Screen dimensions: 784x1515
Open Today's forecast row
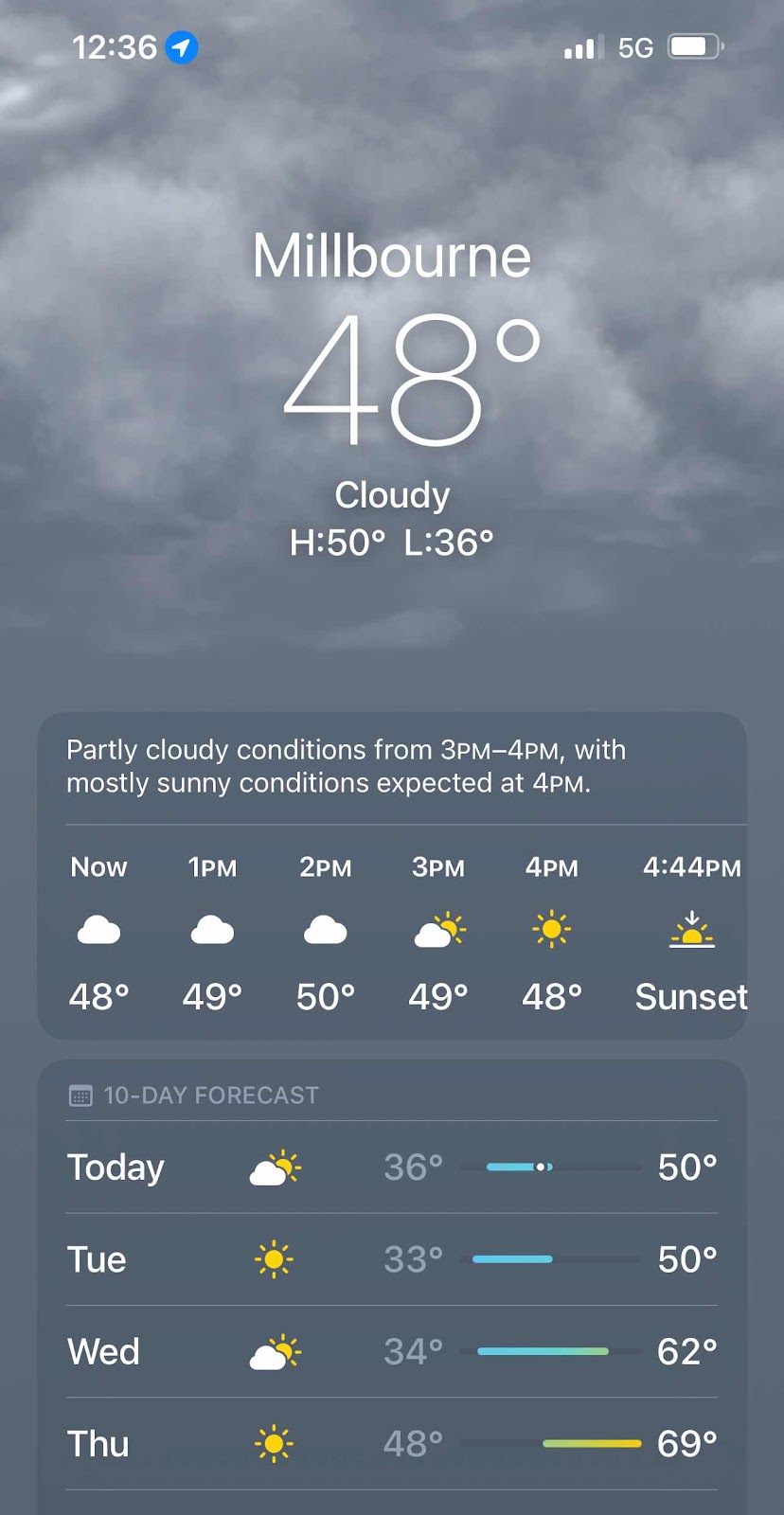click(391, 1167)
